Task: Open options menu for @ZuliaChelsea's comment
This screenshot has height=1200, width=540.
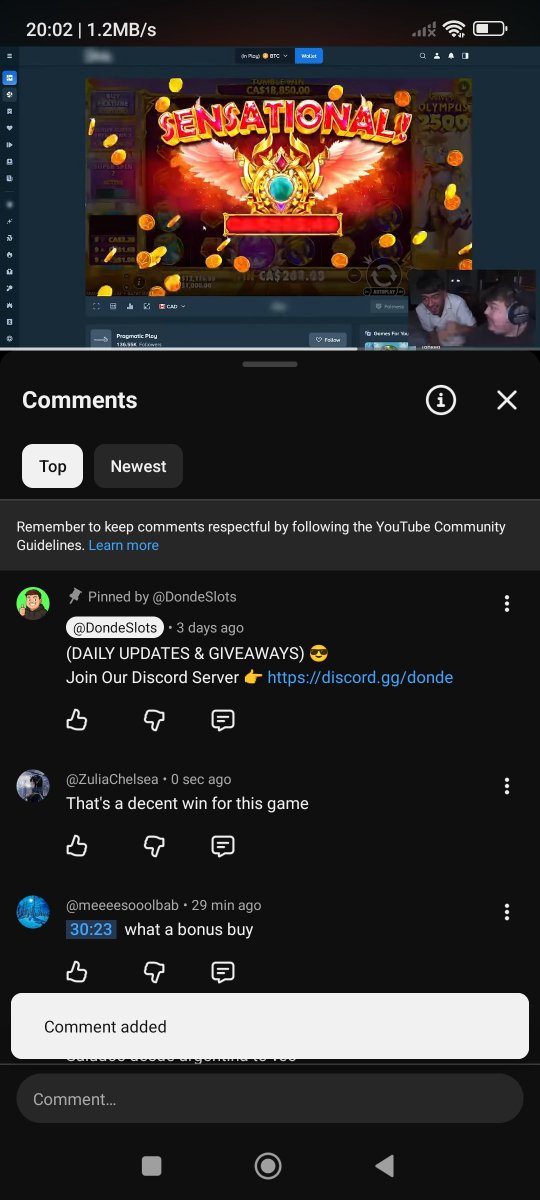Action: tap(507, 786)
